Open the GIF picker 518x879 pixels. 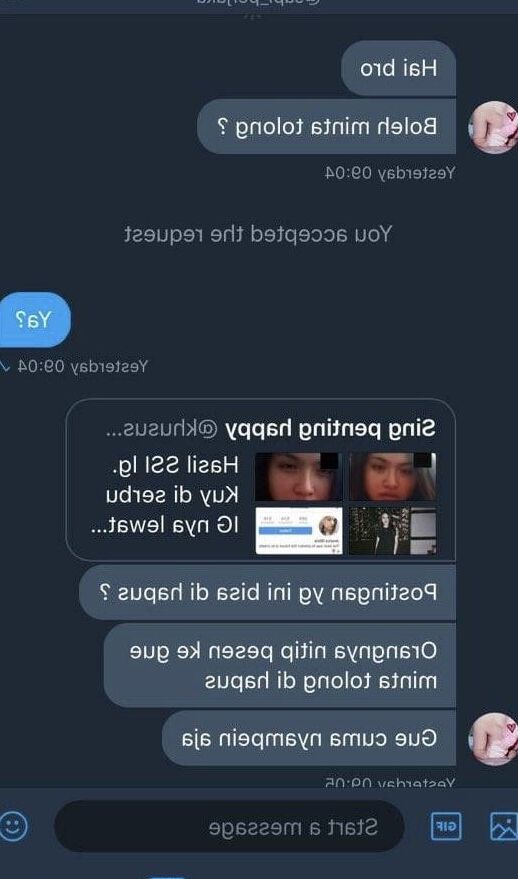[446, 826]
